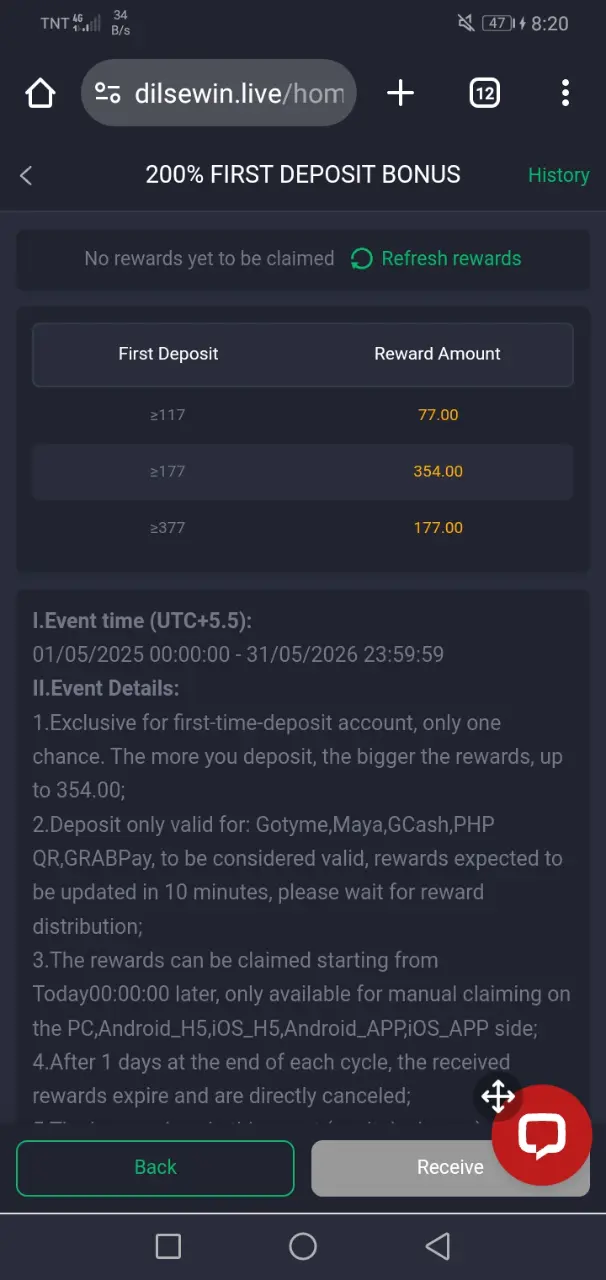This screenshot has height=1280, width=606.
Task: Tap Refresh rewards
Action: tap(436, 259)
